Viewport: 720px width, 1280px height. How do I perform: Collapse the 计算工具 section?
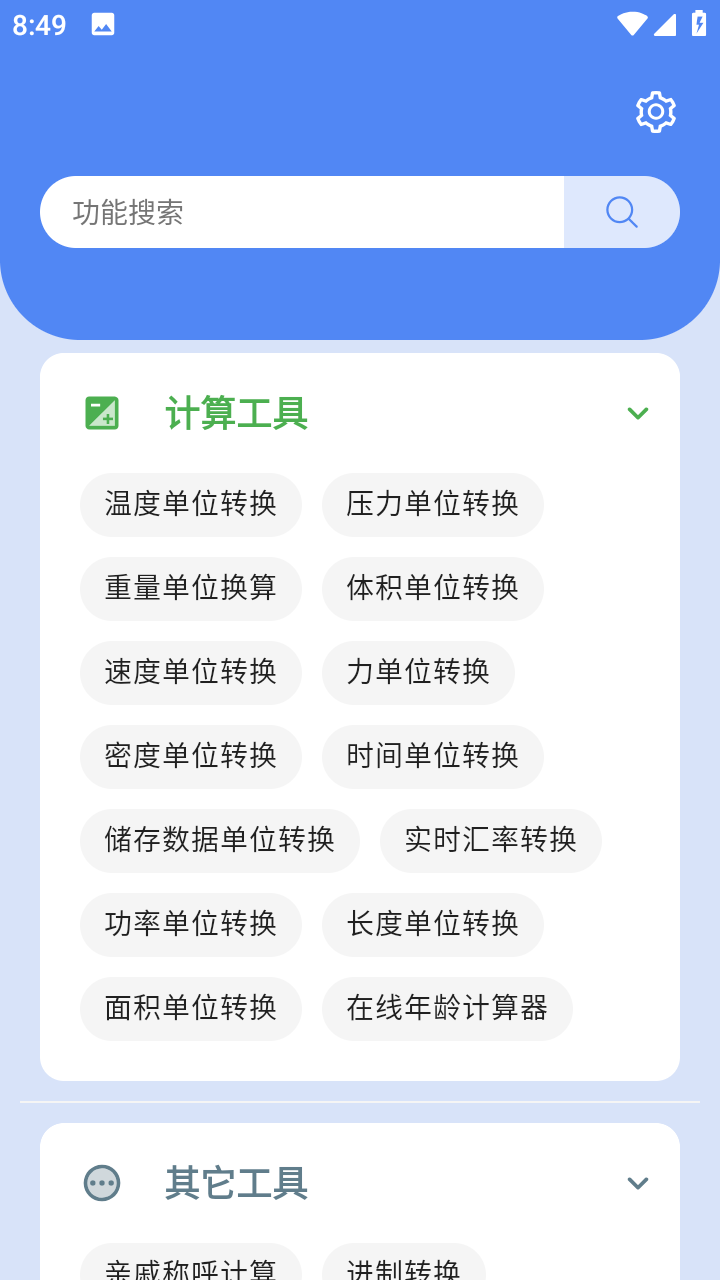[637, 413]
